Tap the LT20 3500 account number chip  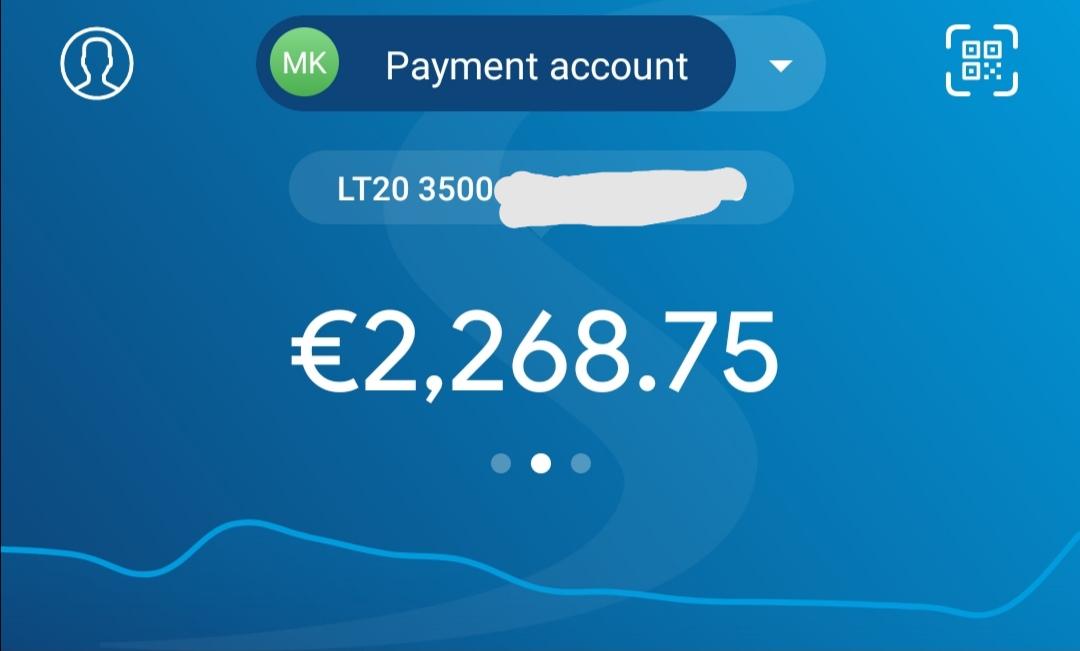pyautogui.click(x=540, y=188)
